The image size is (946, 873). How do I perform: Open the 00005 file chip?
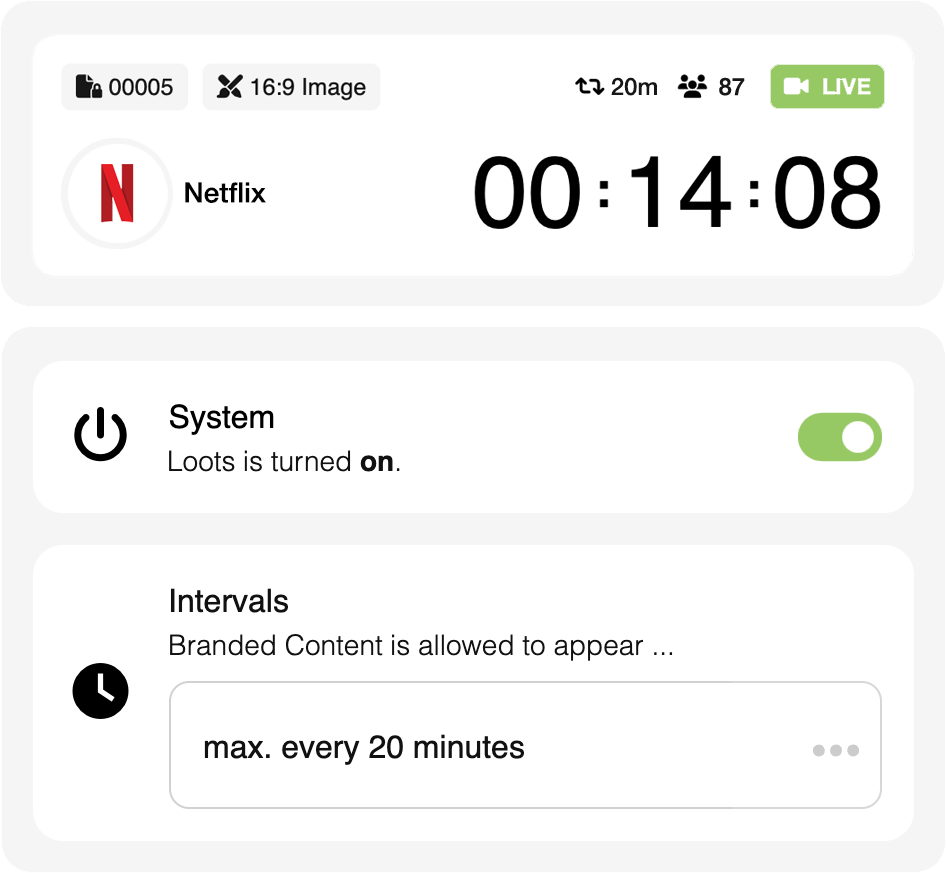click(x=125, y=87)
